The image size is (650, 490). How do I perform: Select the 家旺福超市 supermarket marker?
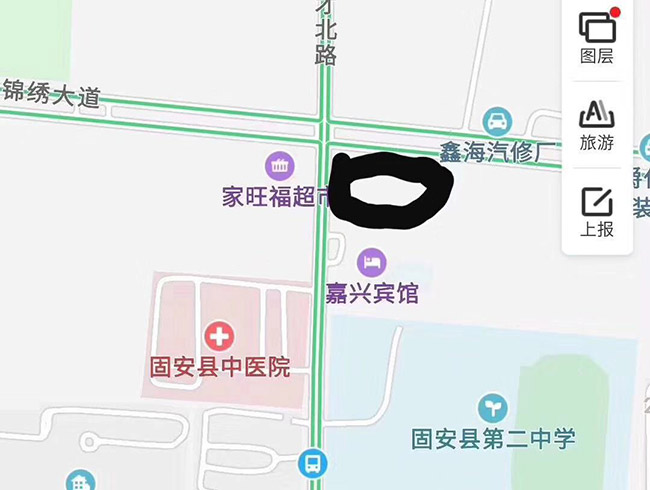point(279,165)
